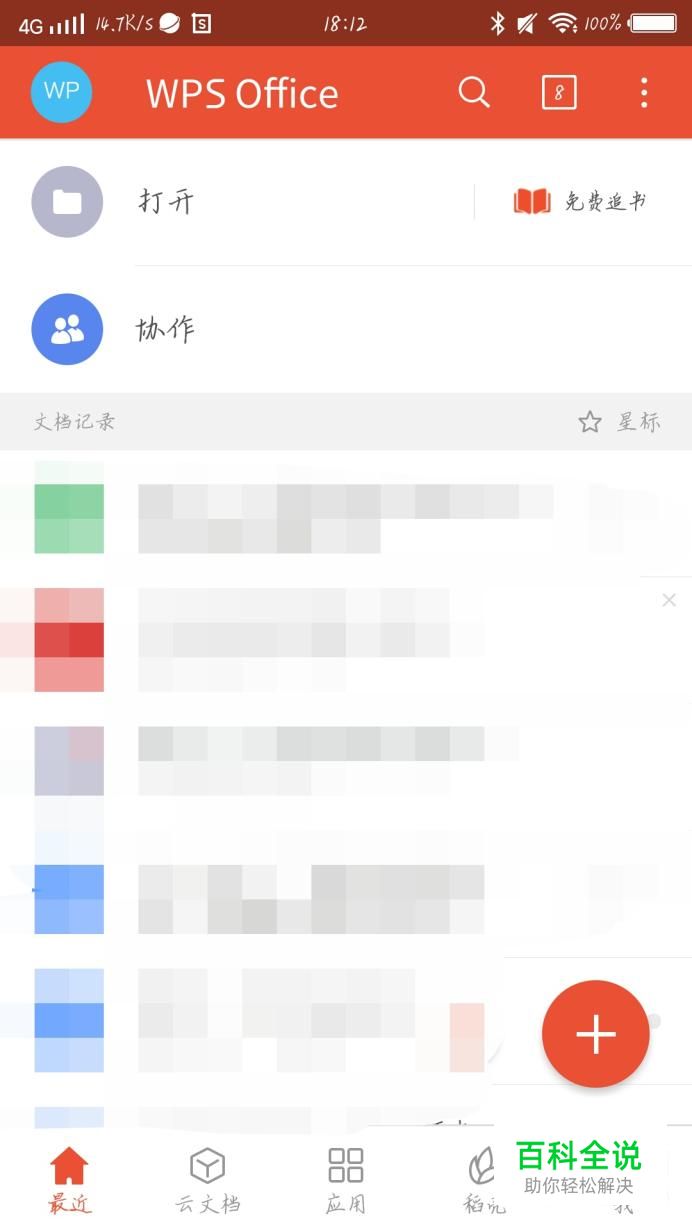Select the 最近 tab
The image size is (692, 1230).
pyautogui.click(x=69, y=1180)
